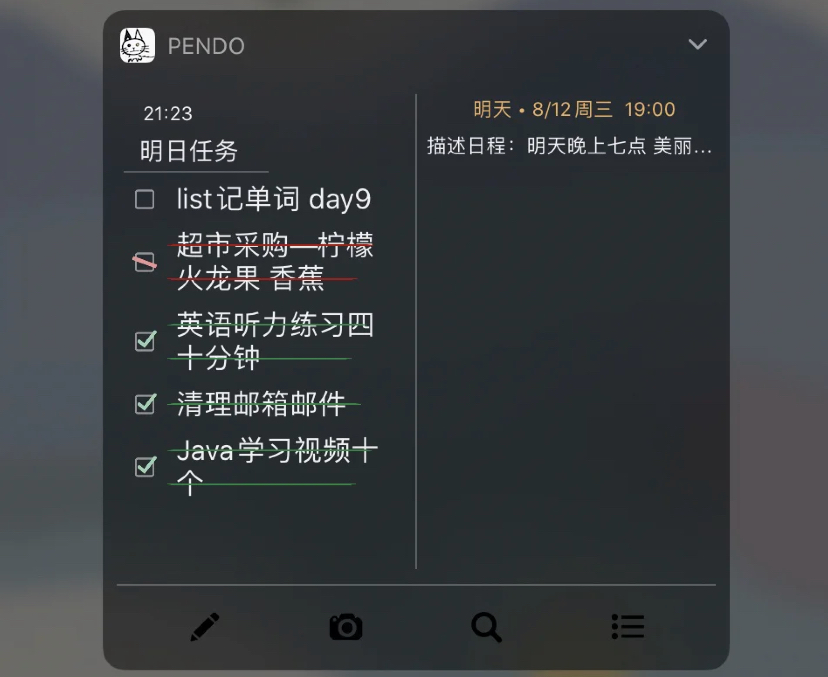
Task: Open search with the magnifier icon
Action: (x=486, y=627)
